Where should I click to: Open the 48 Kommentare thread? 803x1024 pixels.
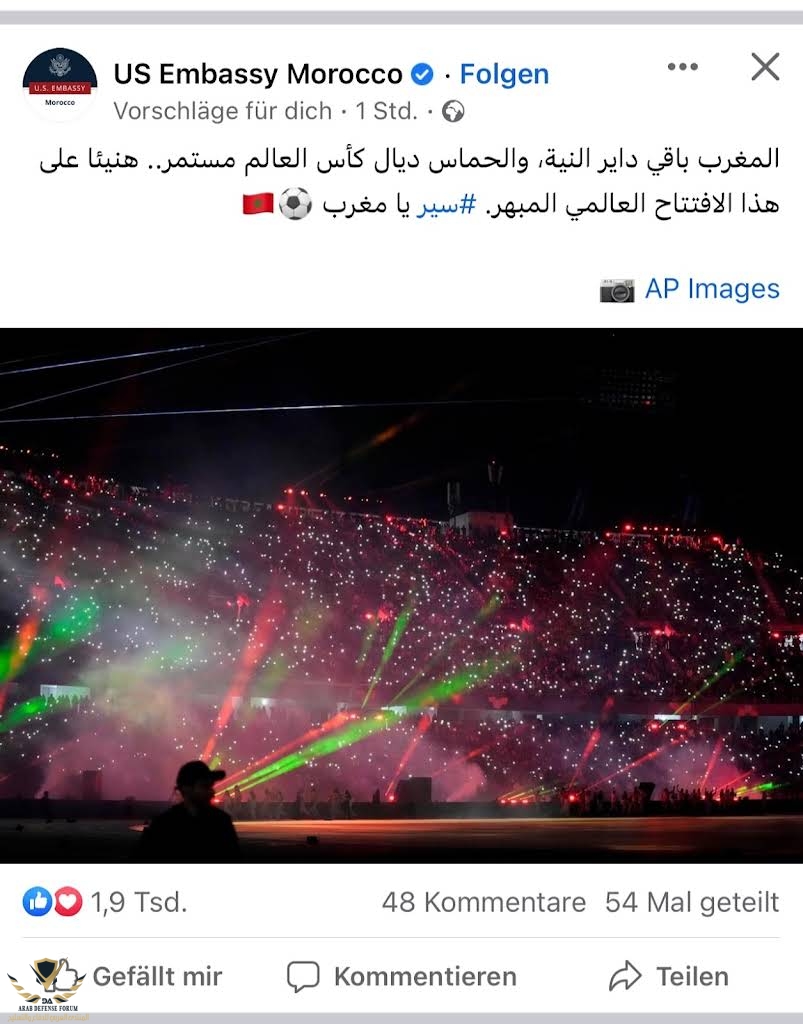[x=483, y=902]
